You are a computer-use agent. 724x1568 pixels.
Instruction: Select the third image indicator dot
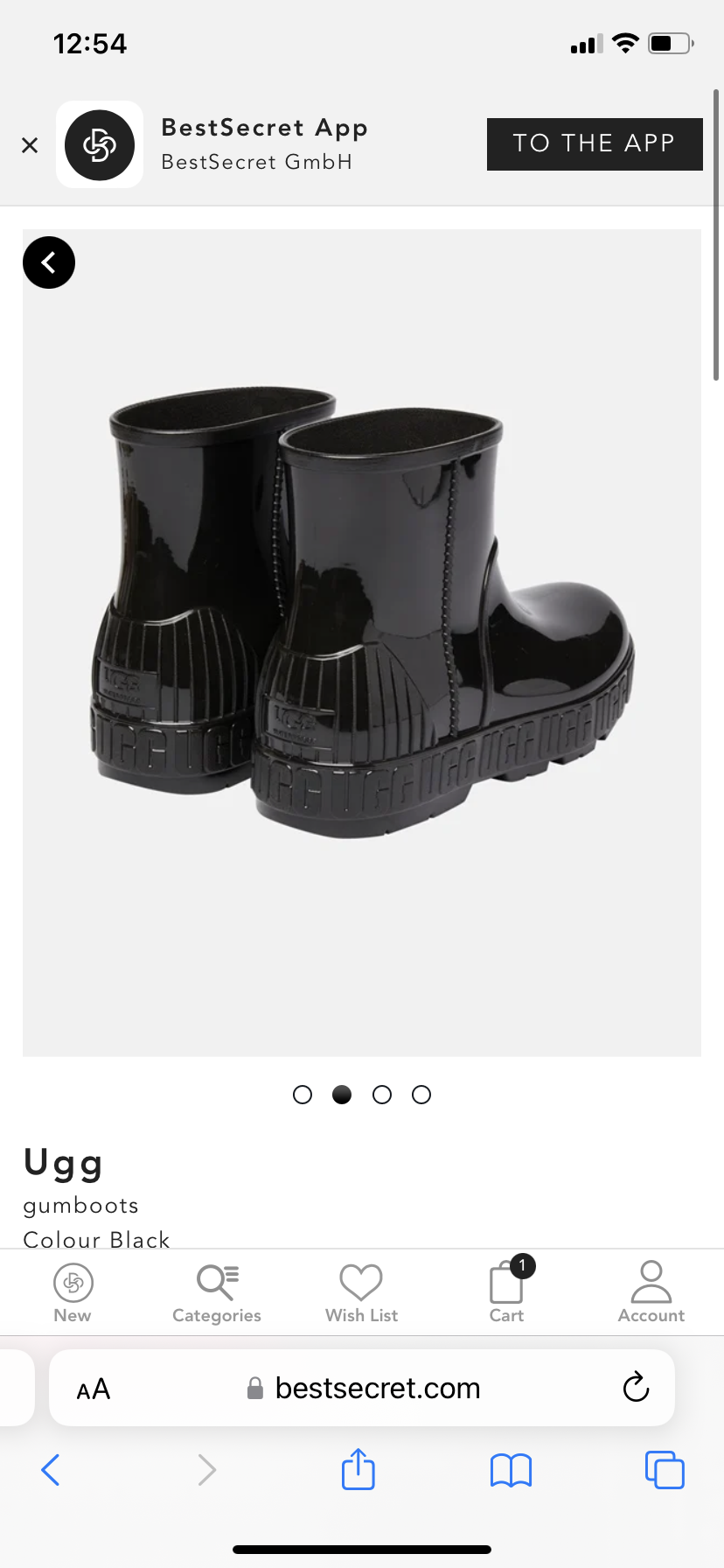click(382, 1095)
